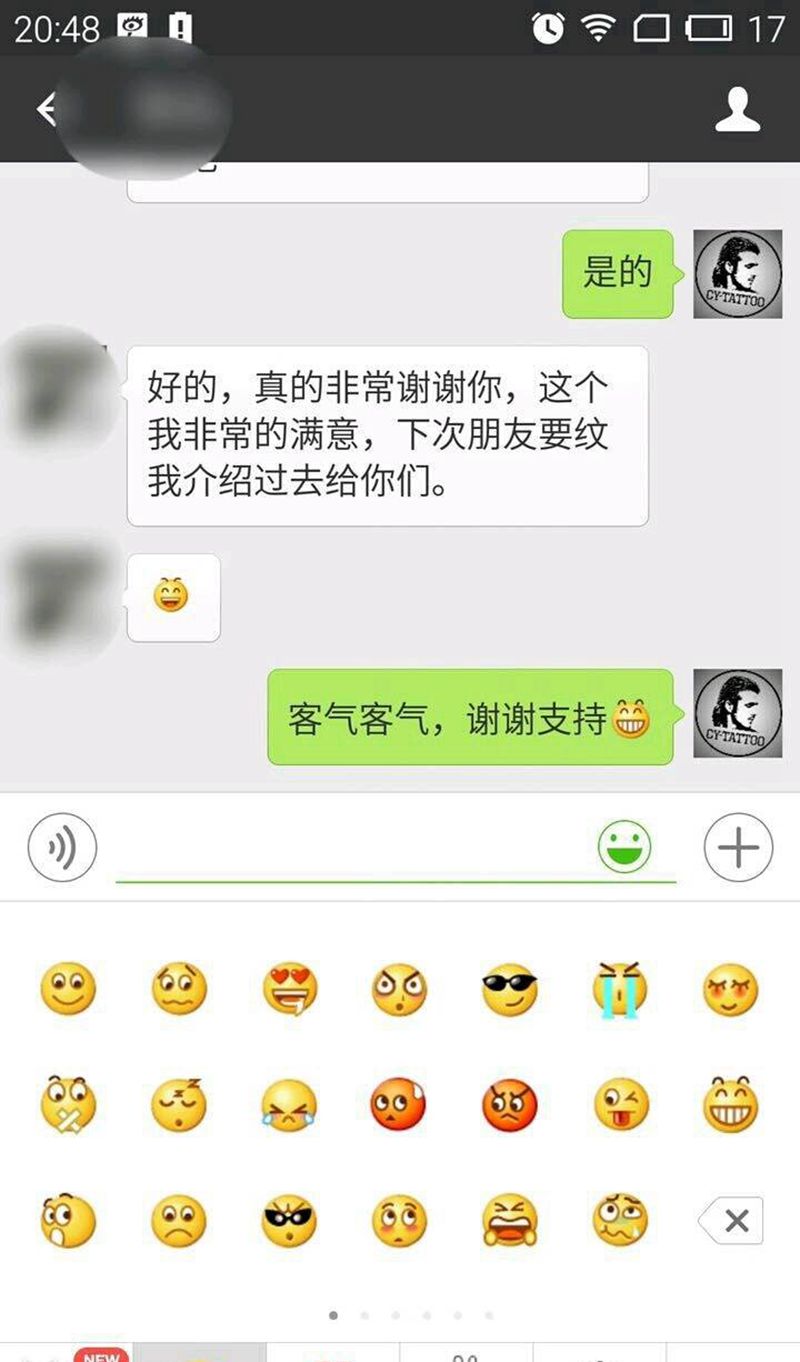
Task: Go back from the chat
Action: [x=46, y=109]
